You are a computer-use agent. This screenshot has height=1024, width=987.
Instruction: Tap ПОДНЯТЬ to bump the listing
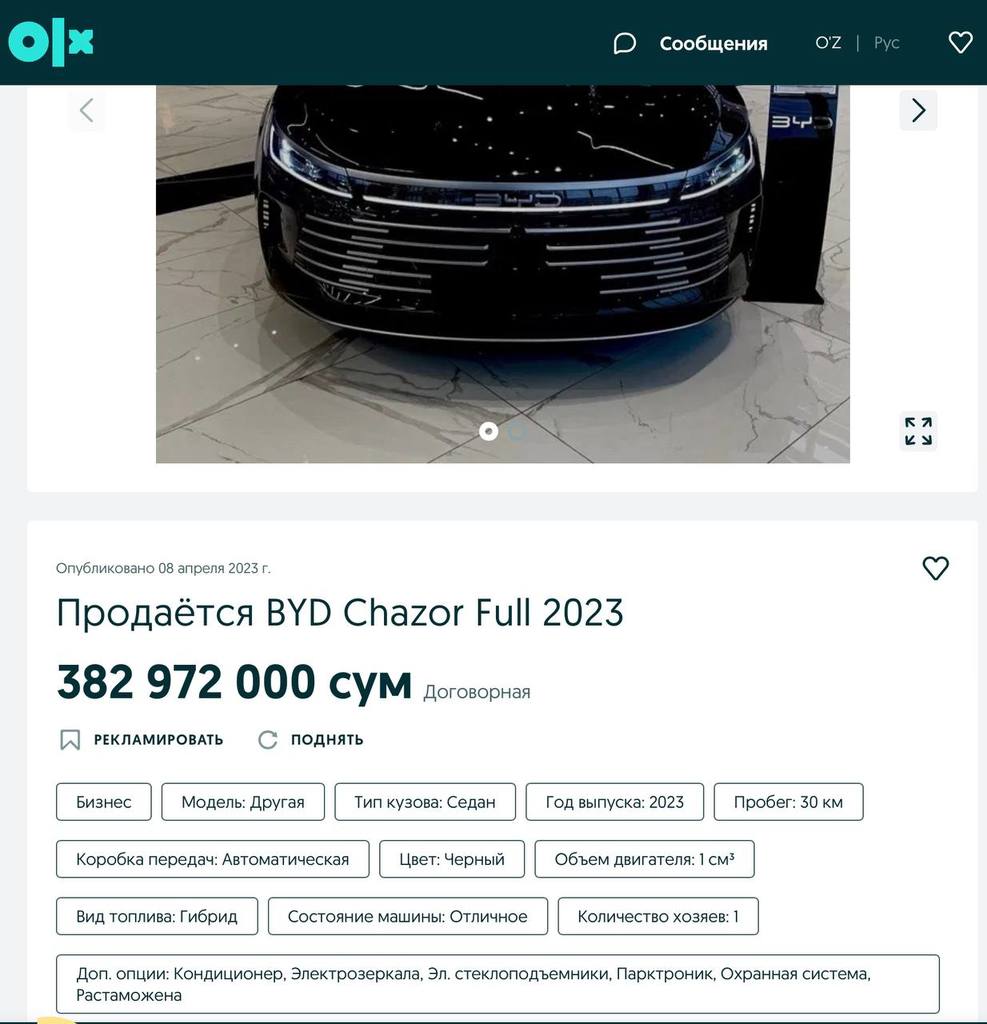tap(311, 740)
